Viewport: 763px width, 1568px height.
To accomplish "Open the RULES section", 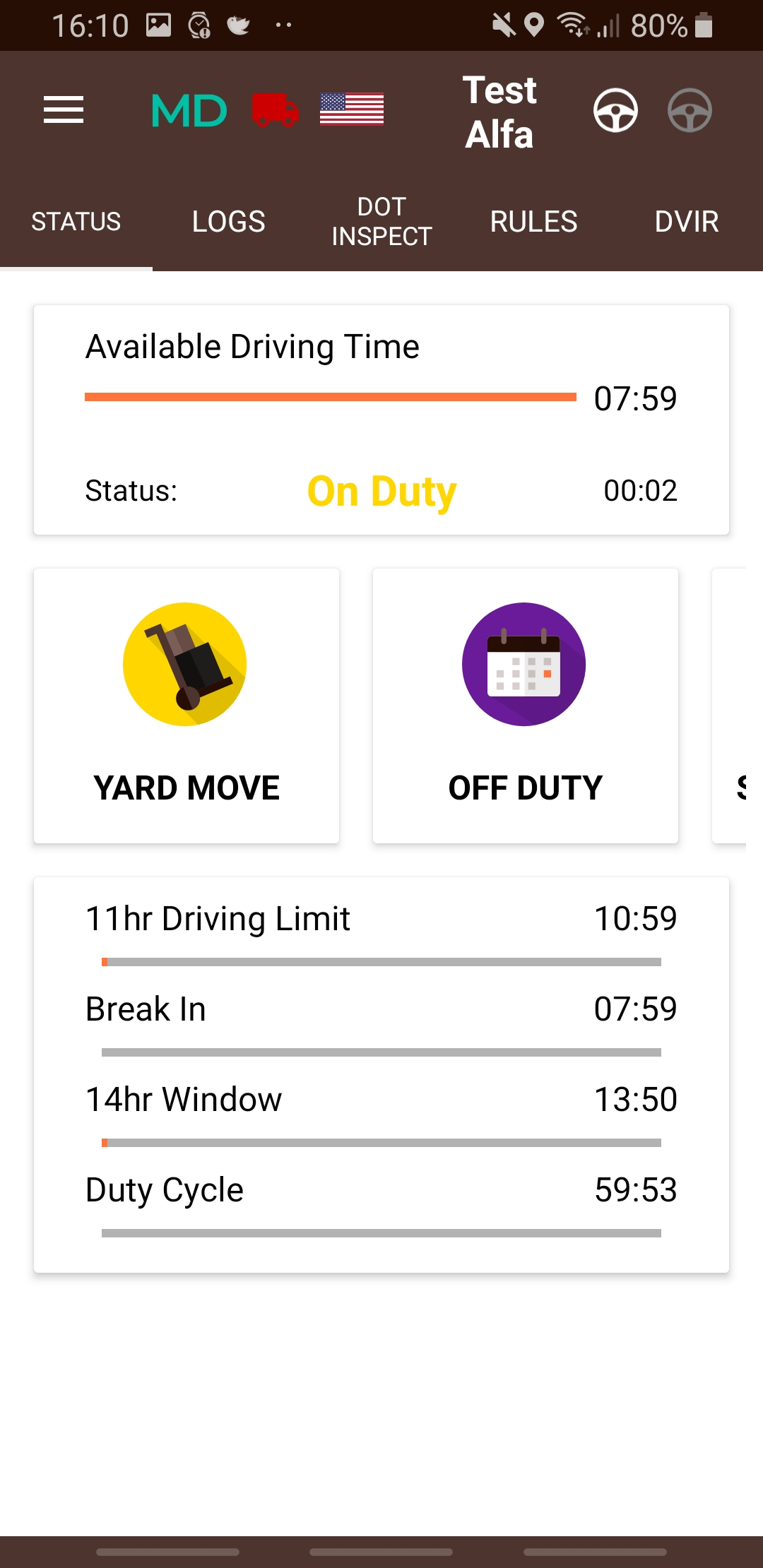I will 533,221.
